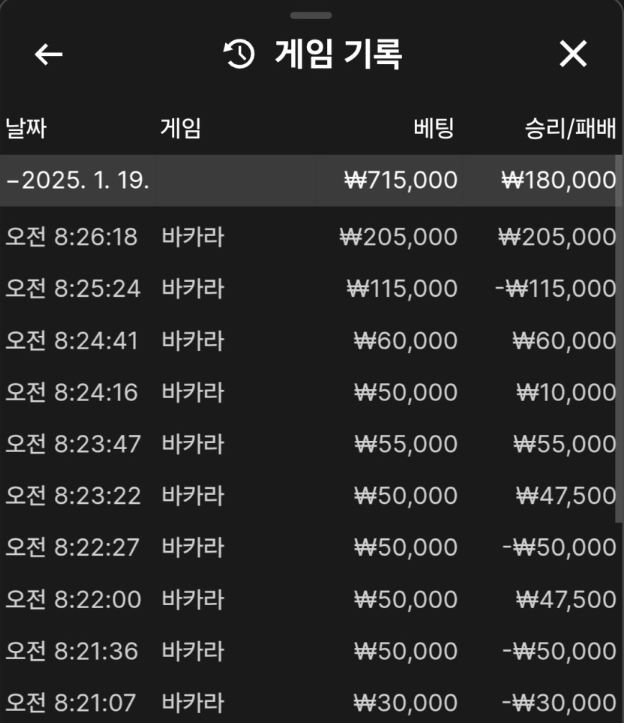Screen dimensions: 624x723
Task: View the 8:24:41 baccarat game details
Action: pos(310,341)
